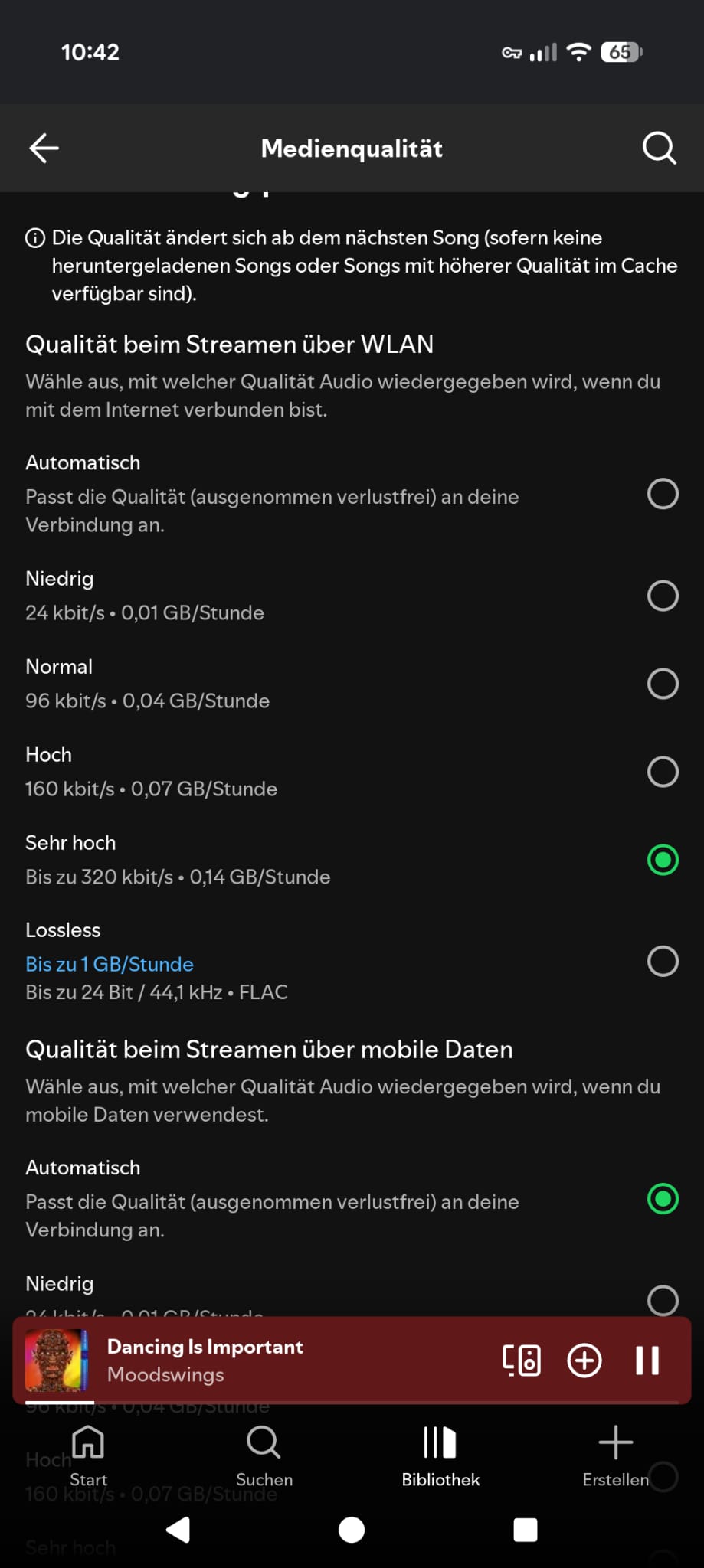Open search from the Medienqualität header
Image resolution: width=704 pixels, height=1568 pixels.
point(658,148)
